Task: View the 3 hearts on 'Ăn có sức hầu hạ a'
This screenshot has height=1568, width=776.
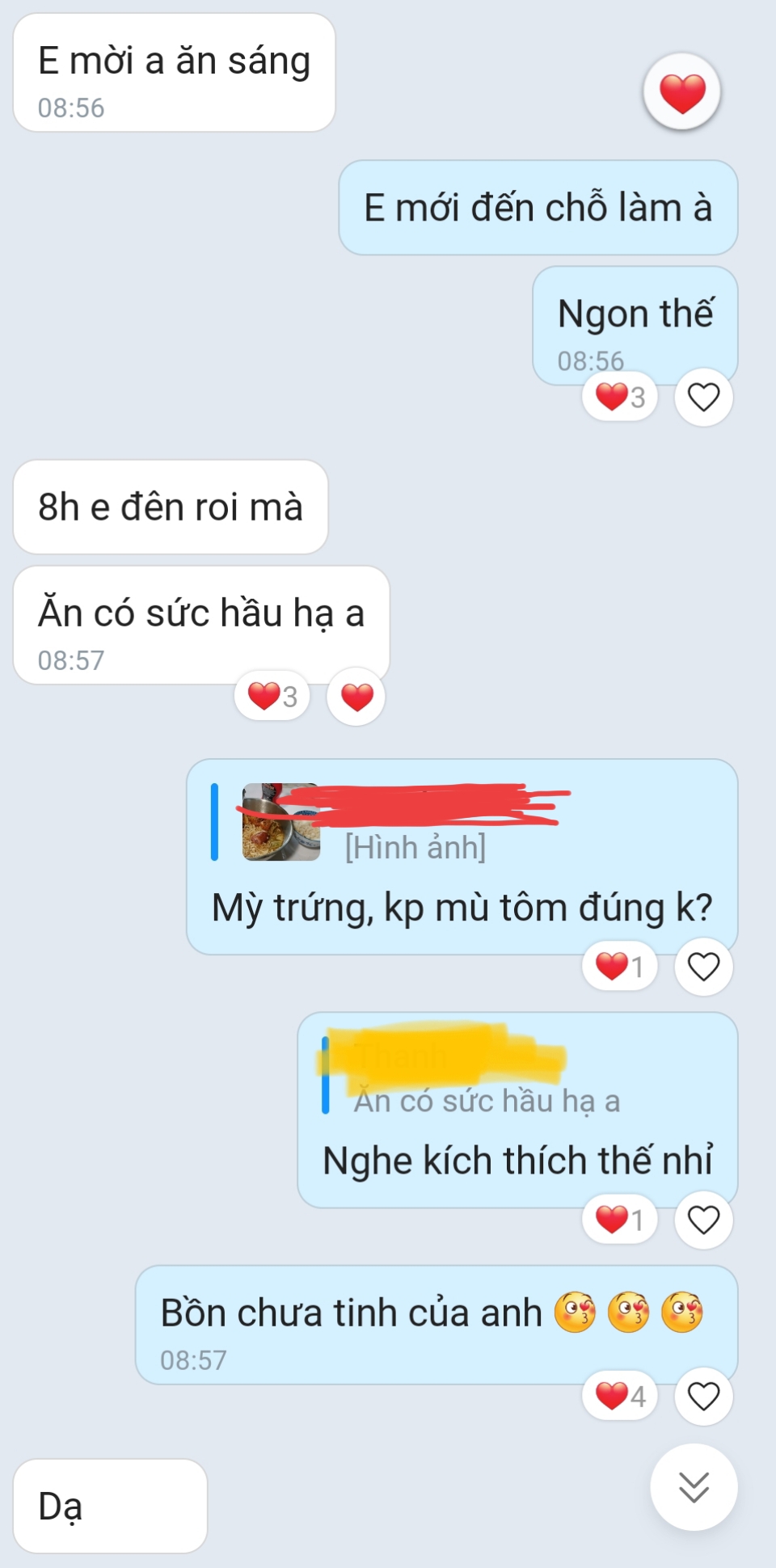Action: [x=272, y=696]
